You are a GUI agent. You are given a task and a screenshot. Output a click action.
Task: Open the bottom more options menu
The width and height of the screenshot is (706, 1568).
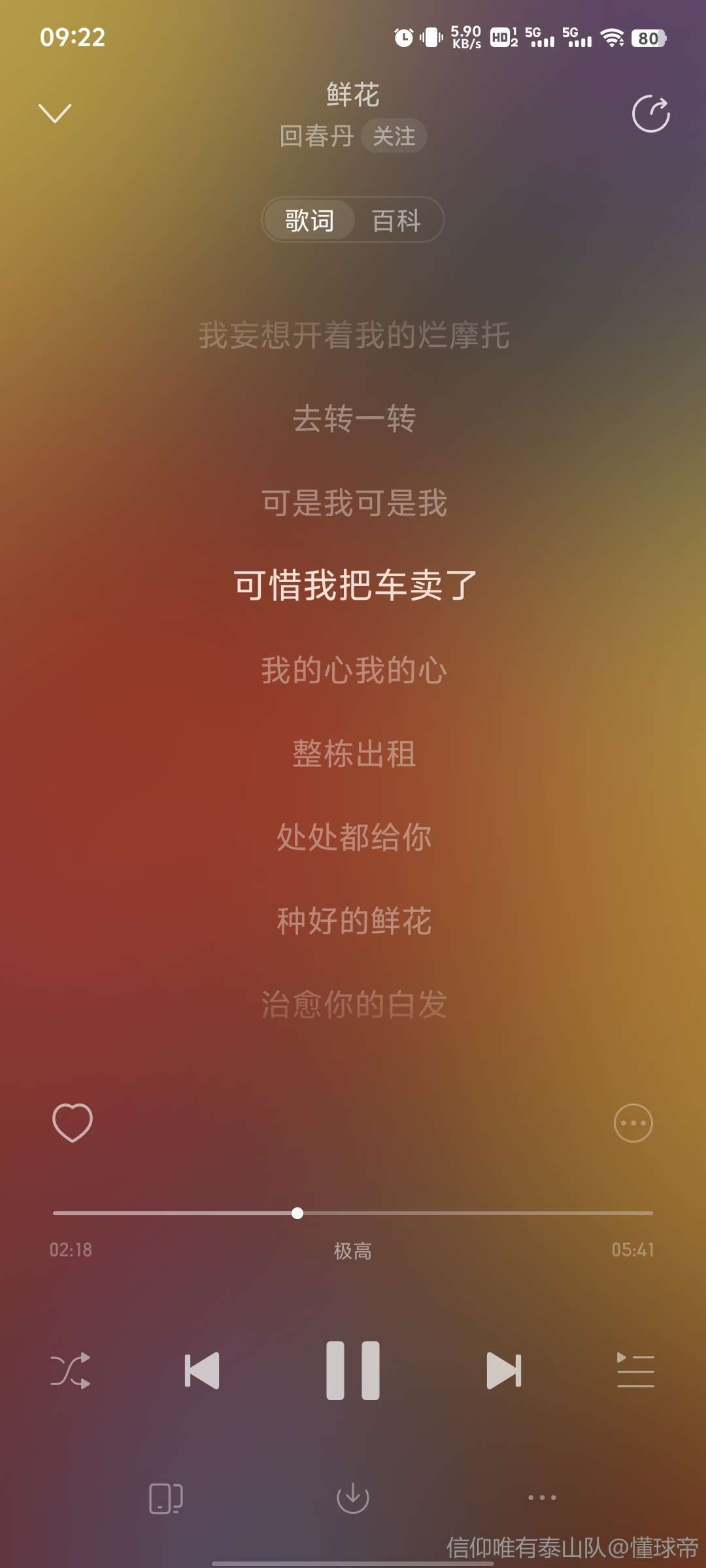[x=542, y=1497]
